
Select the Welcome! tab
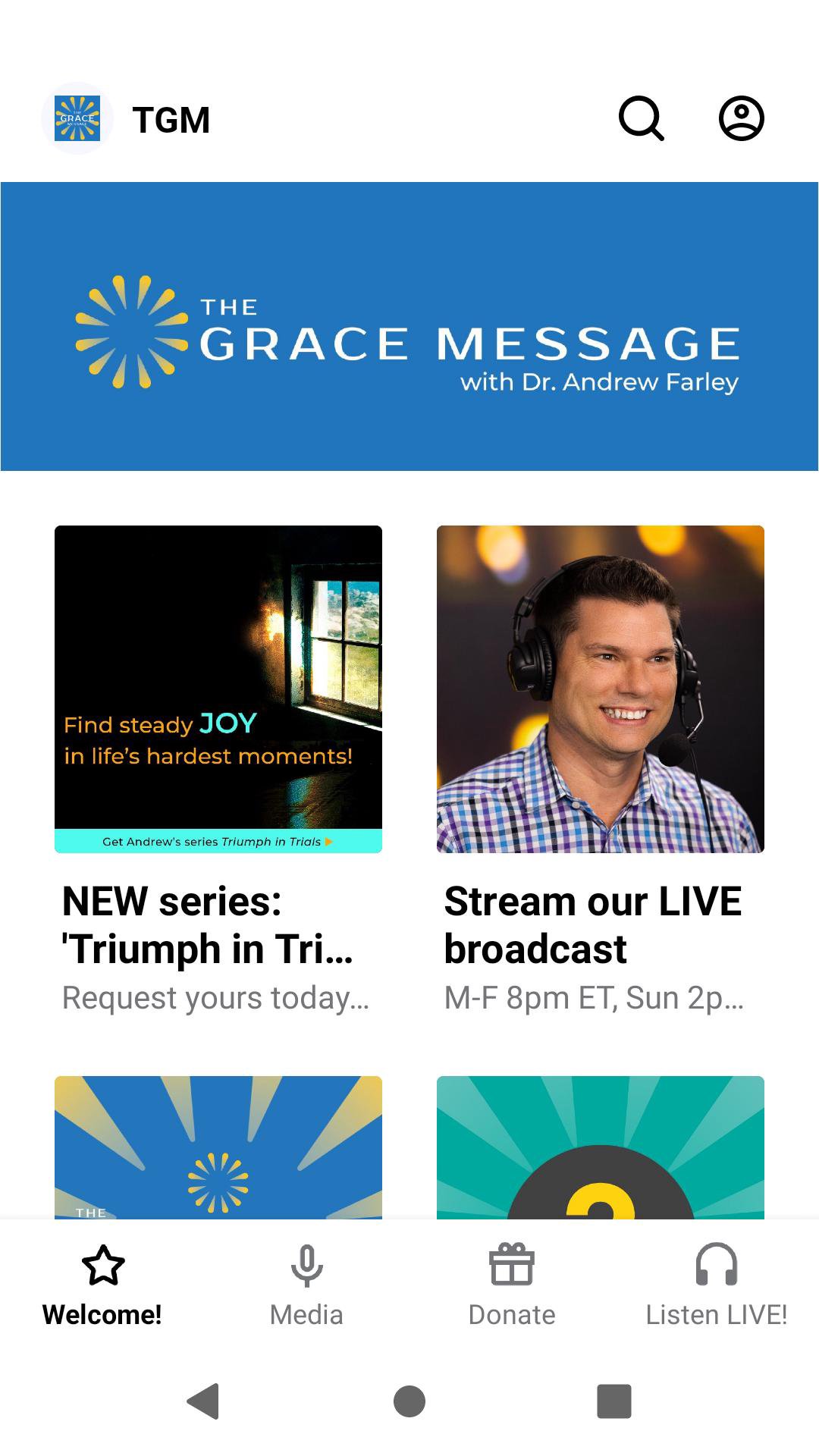pyautogui.click(x=102, y=1285)
